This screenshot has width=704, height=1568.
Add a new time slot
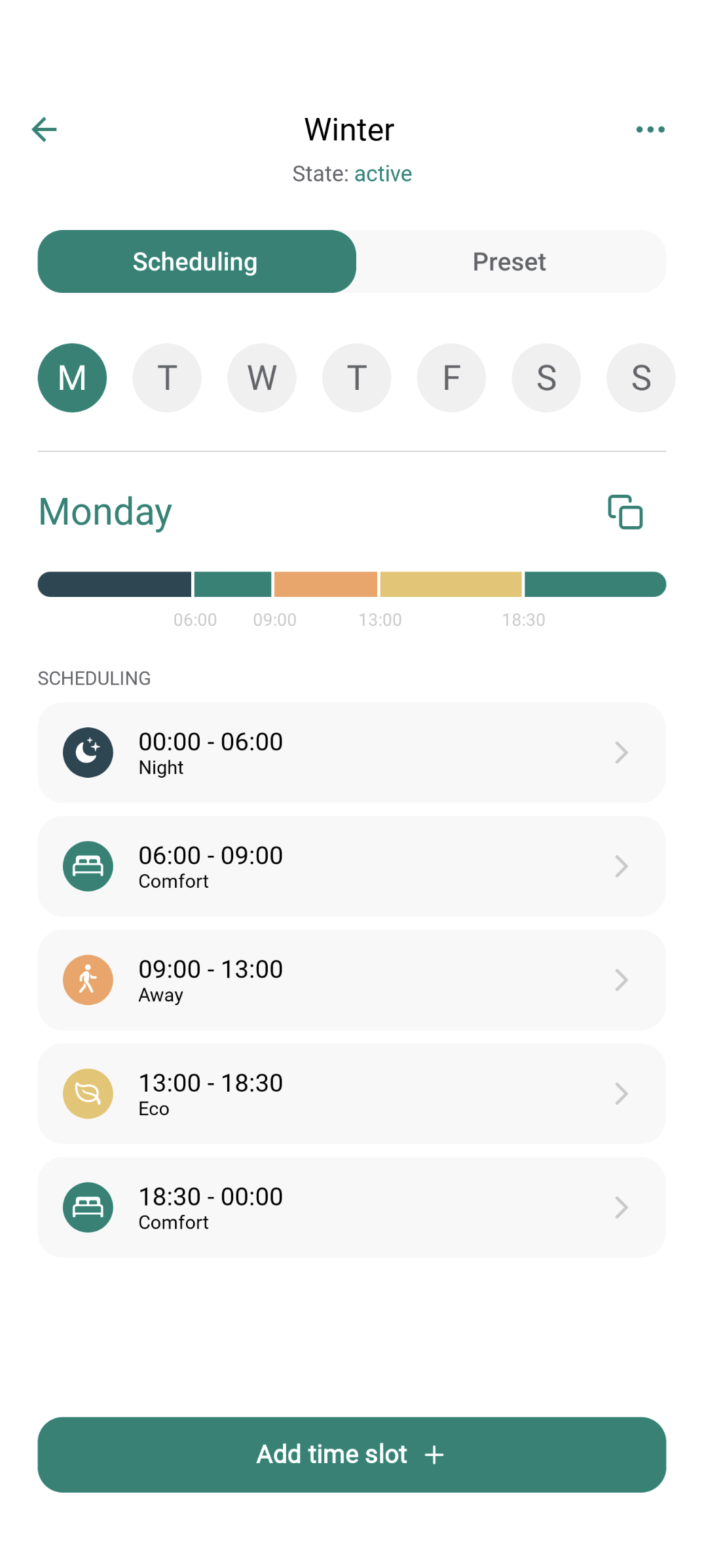(x=352, y=1454)
